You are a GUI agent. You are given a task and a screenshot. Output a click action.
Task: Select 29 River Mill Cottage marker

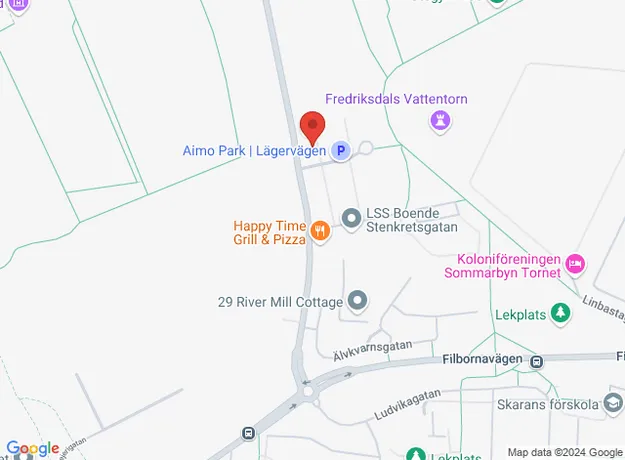pos(359,301)
